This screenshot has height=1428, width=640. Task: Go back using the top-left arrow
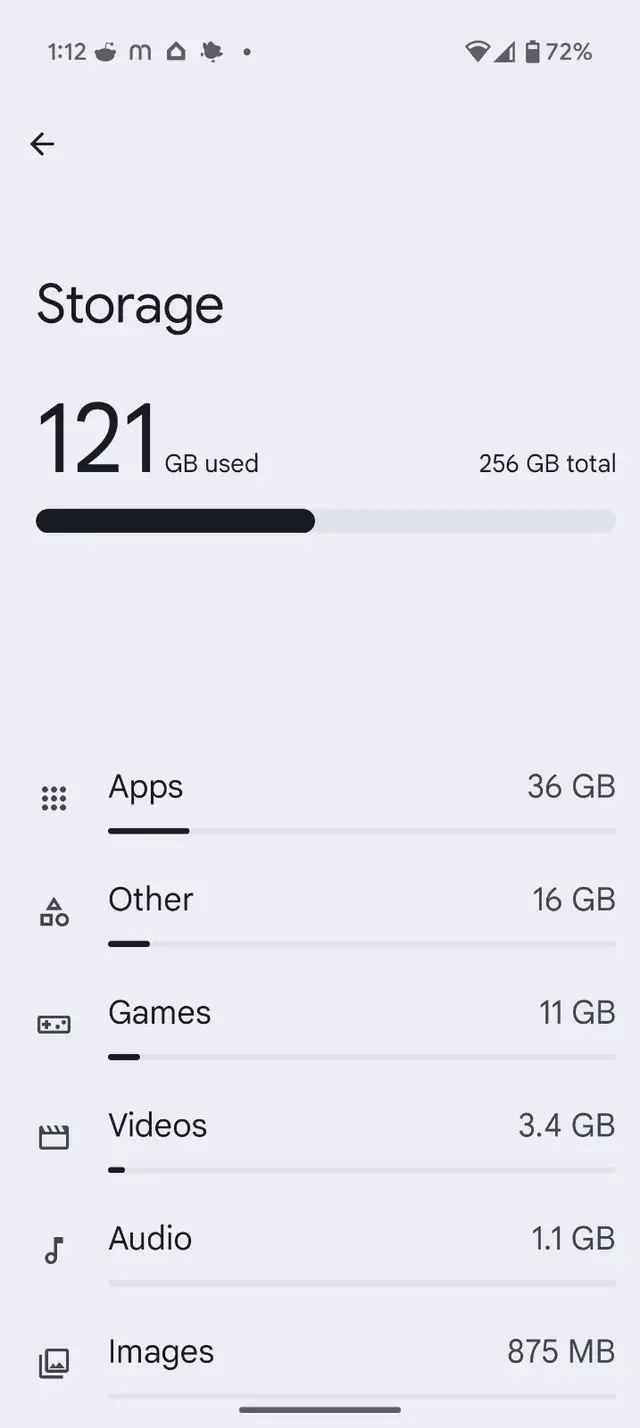[42, 144]
